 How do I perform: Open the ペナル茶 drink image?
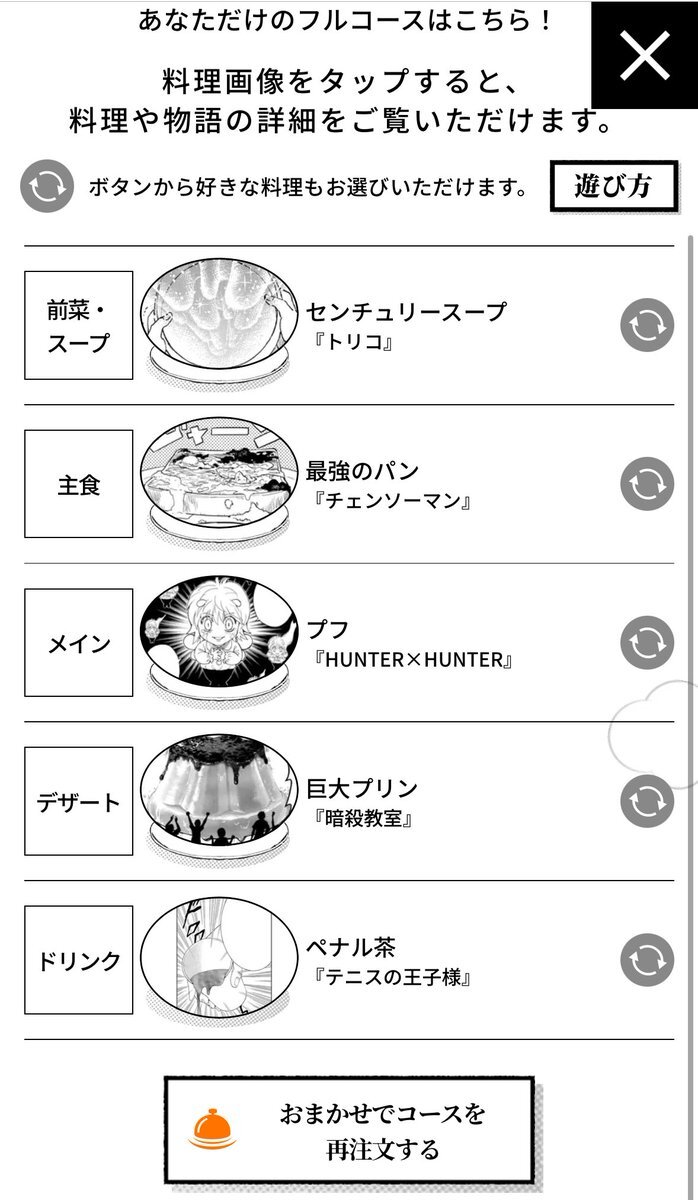[218, 955]
